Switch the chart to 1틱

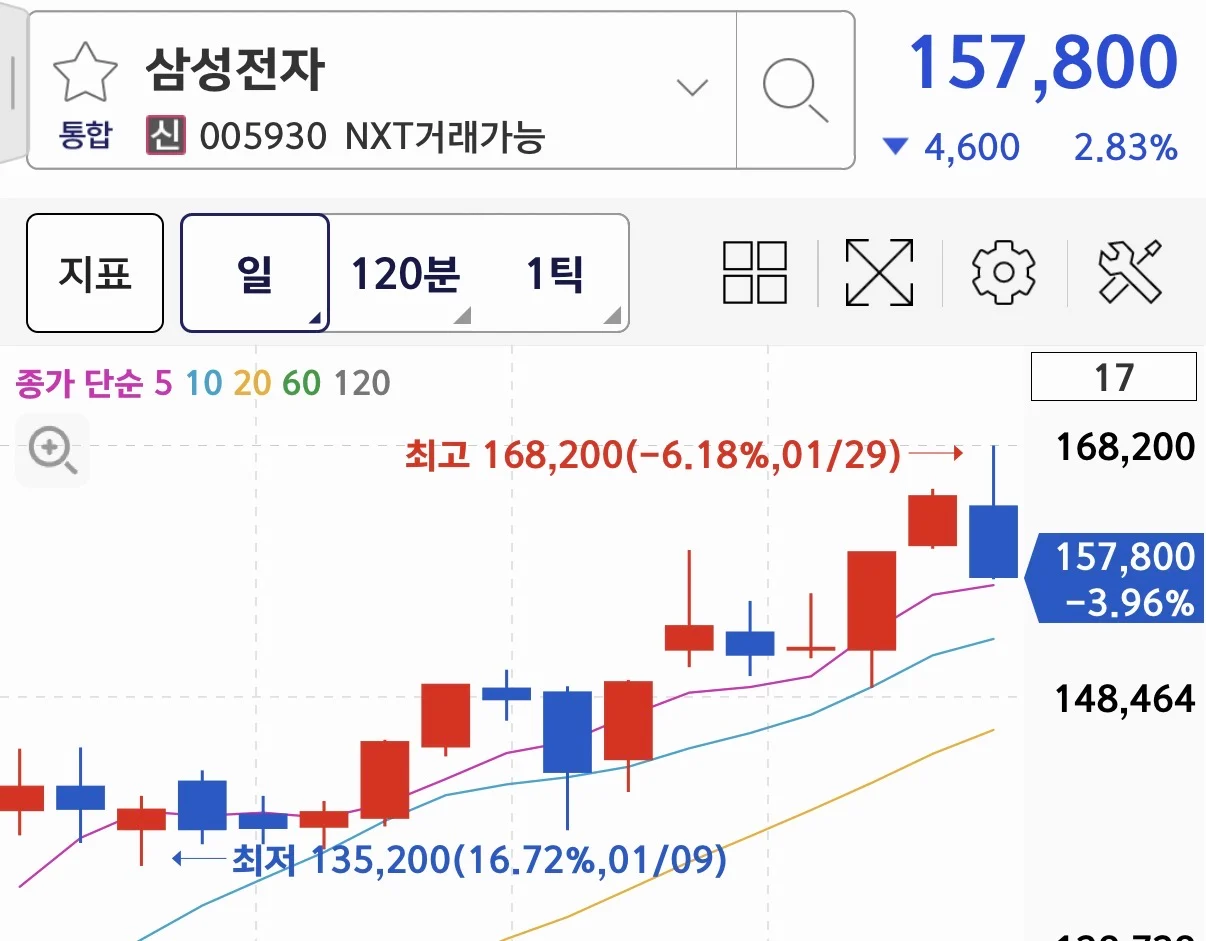tap(555, 273)
